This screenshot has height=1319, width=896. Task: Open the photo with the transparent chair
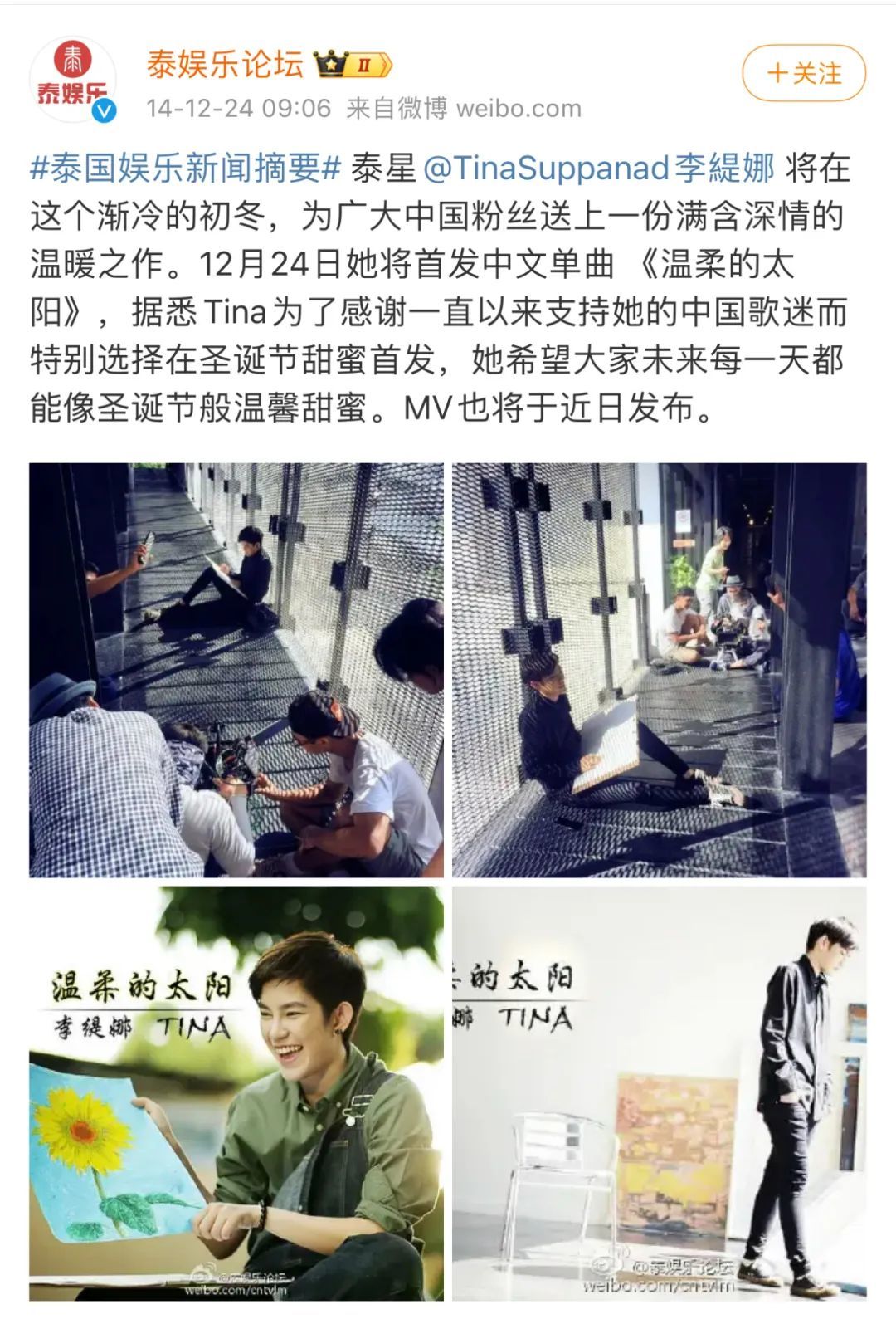point(659,1093)
